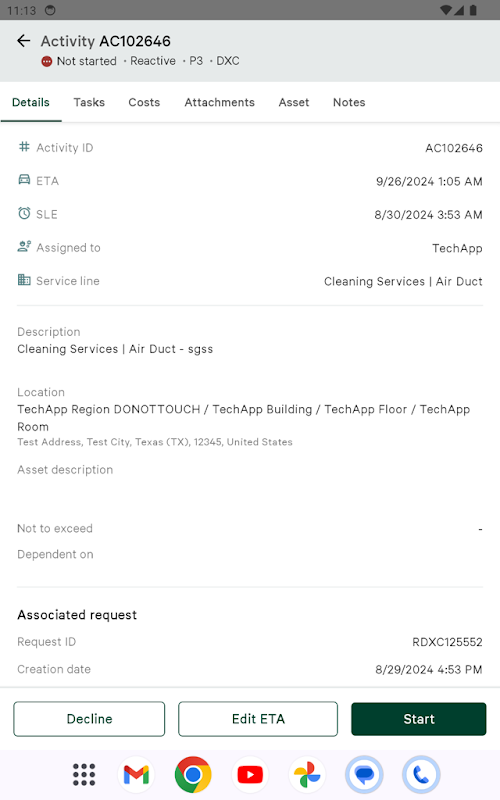
Task: Decline this activity
Action: tap(89, 719)
